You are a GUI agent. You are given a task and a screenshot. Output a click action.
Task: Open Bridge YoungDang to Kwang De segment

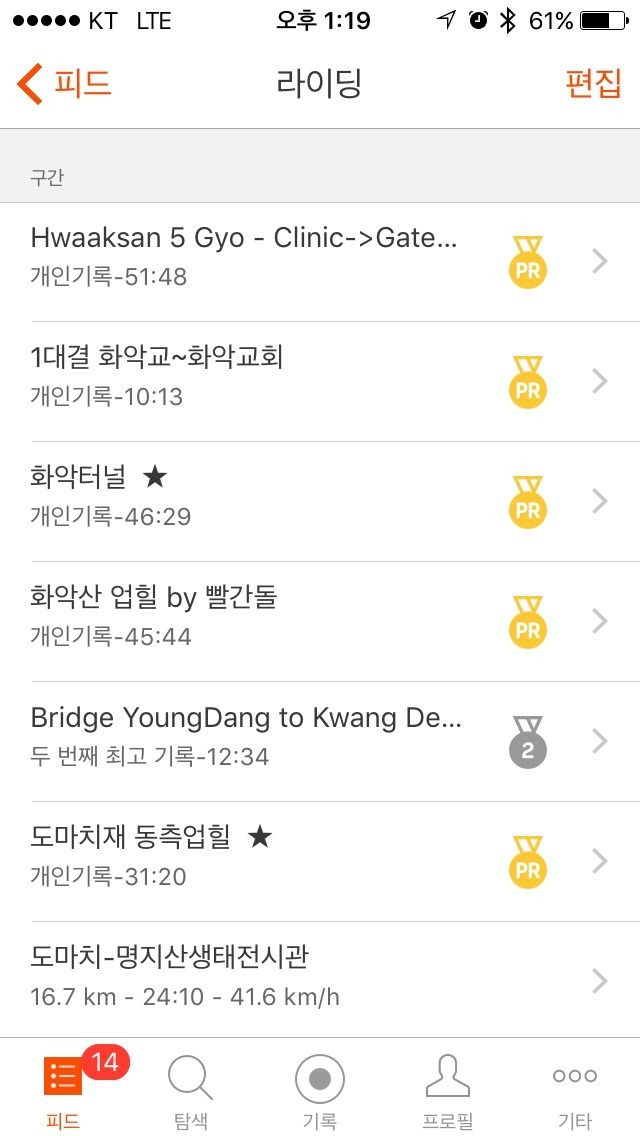320,742
